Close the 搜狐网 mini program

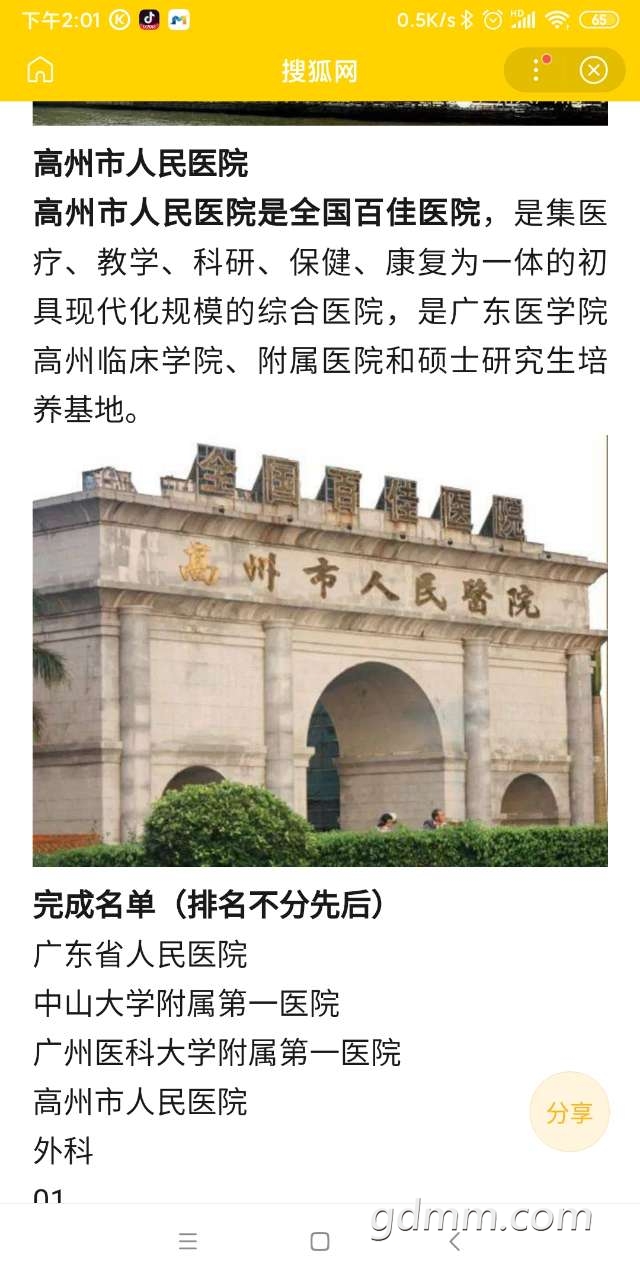point(593,70)
